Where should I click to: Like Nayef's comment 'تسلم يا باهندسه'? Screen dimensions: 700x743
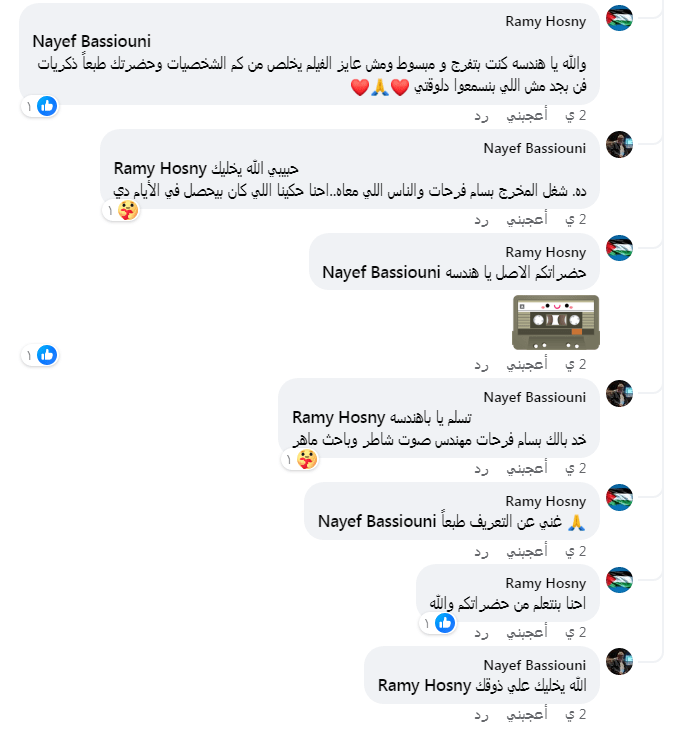529,467
